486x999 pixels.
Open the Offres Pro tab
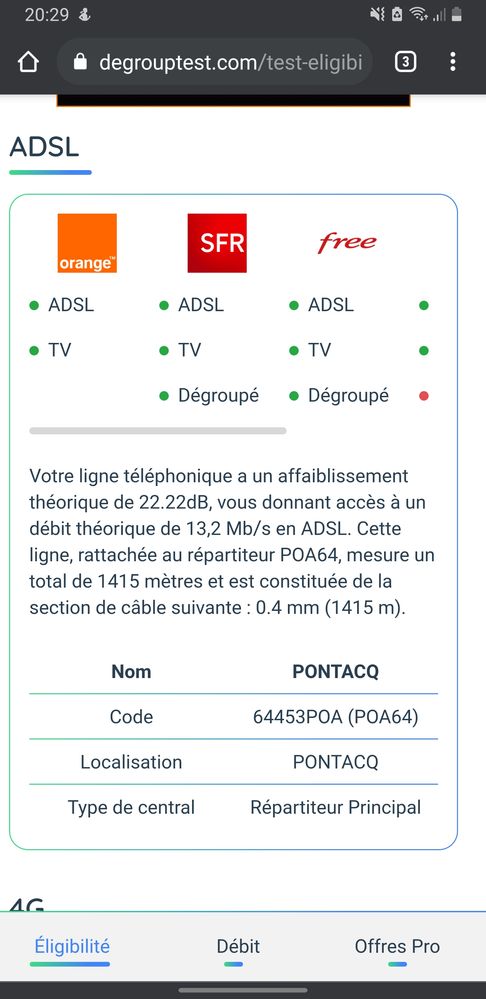(397, 946)
